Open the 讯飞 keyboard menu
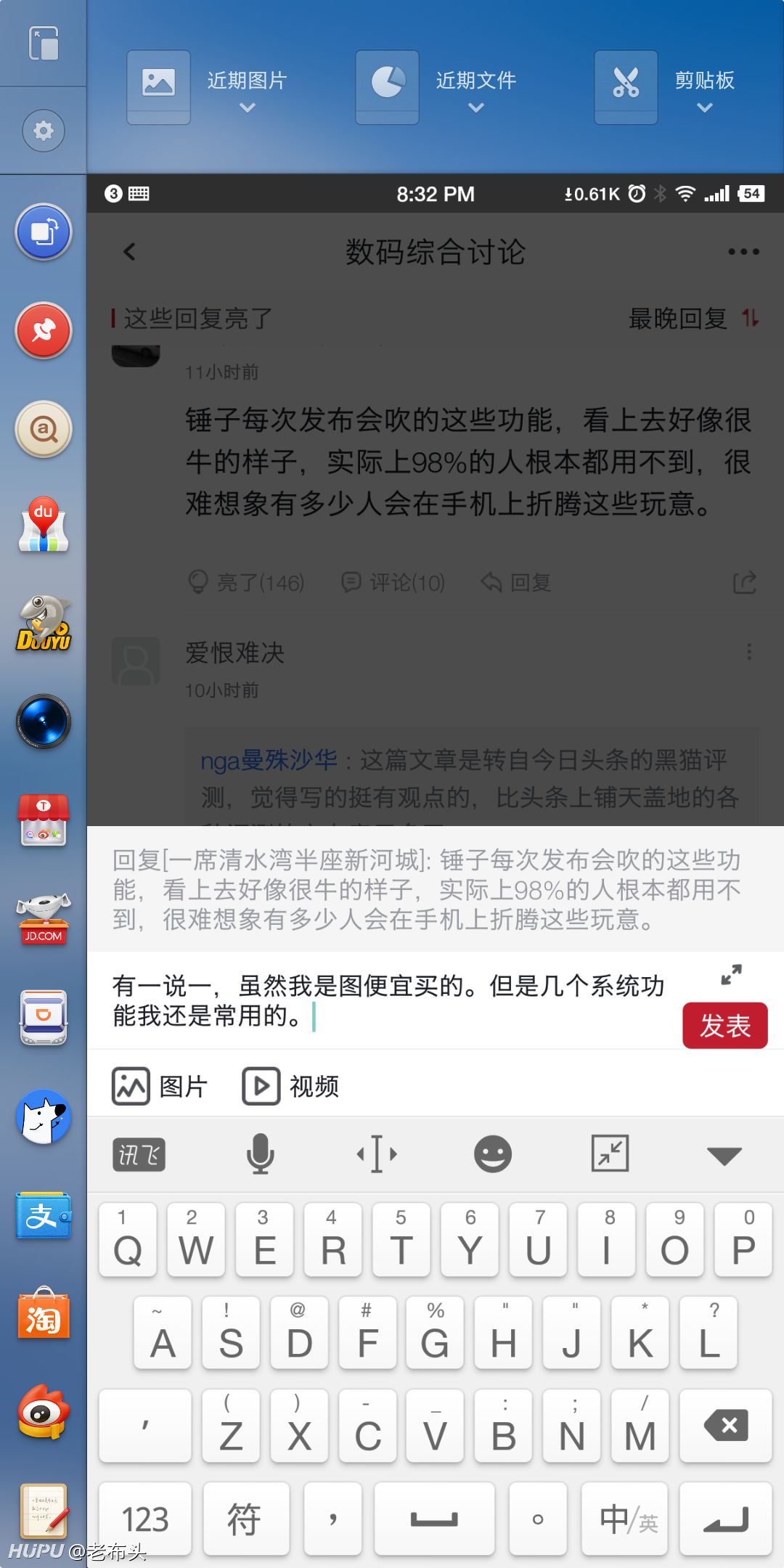The height and width of the screenshot is (1568, 784). 139,1154
